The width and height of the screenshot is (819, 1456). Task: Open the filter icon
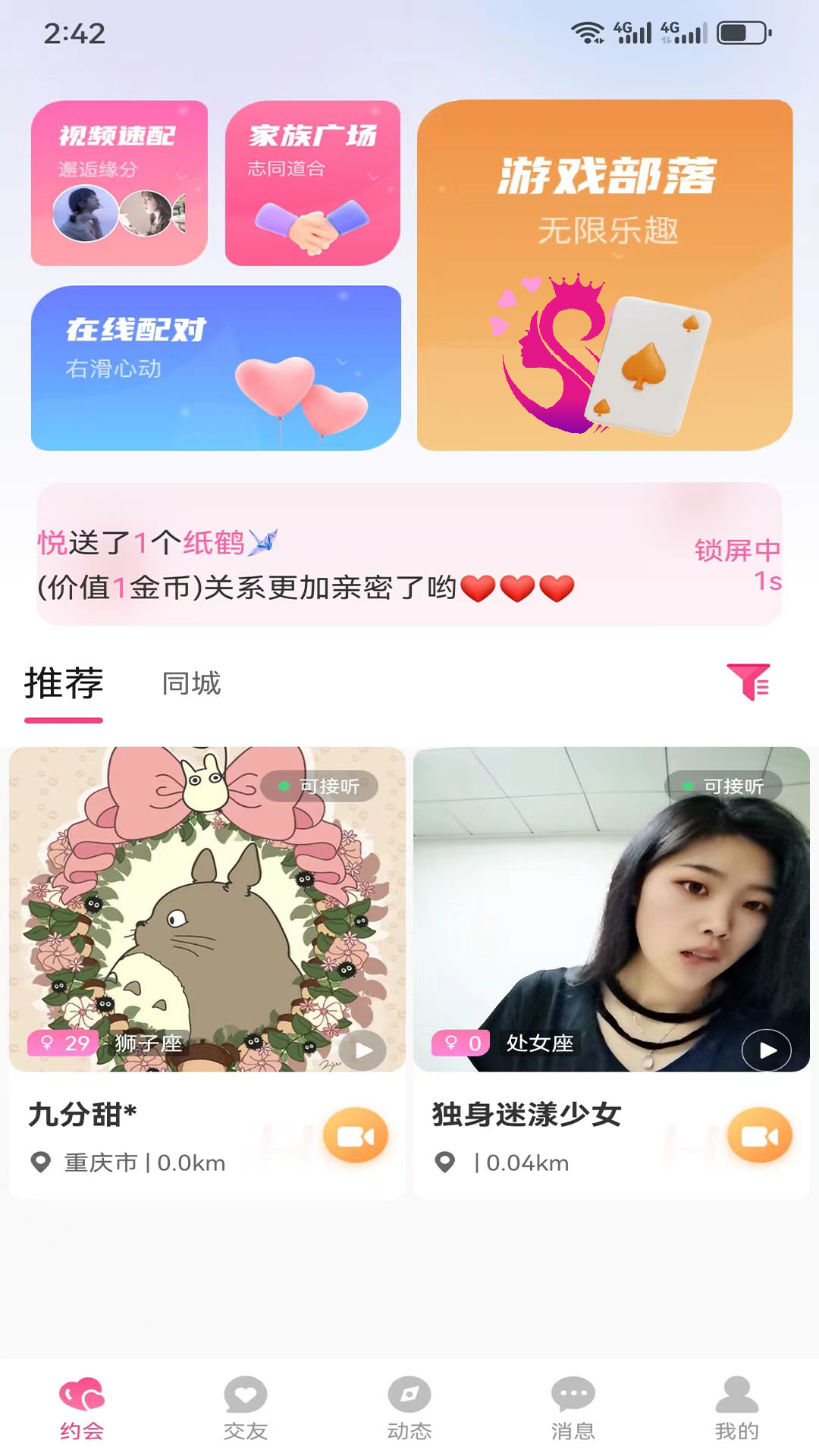click(x=749, y=682)
